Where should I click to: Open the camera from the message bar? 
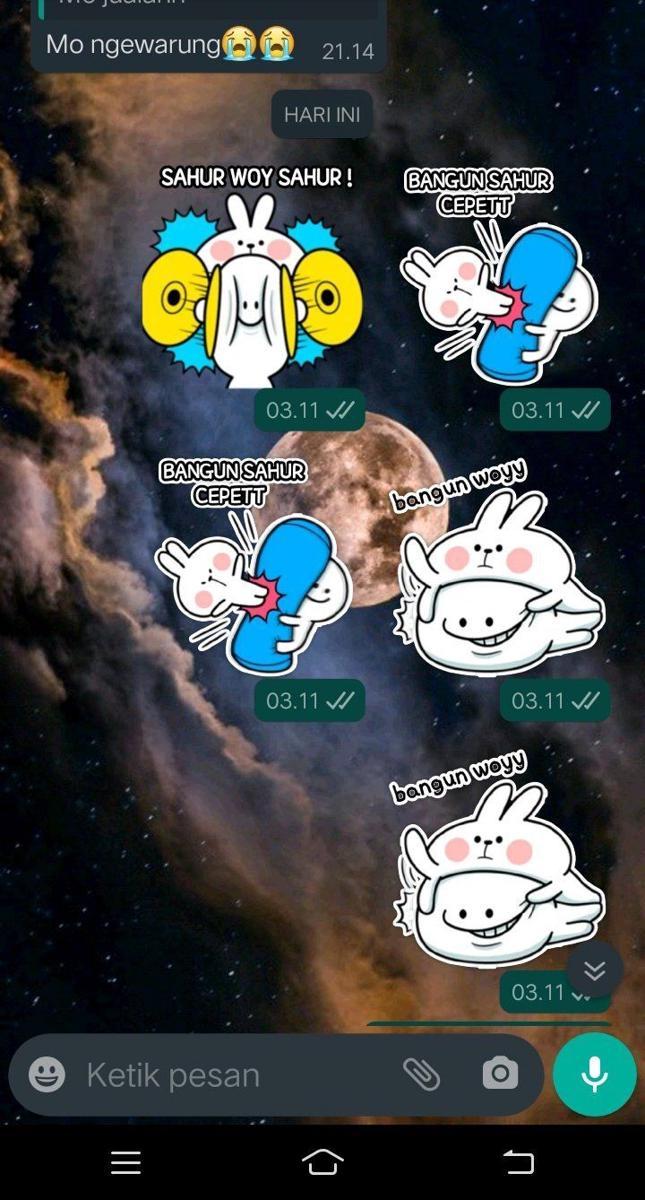(x=500, y=1075)
